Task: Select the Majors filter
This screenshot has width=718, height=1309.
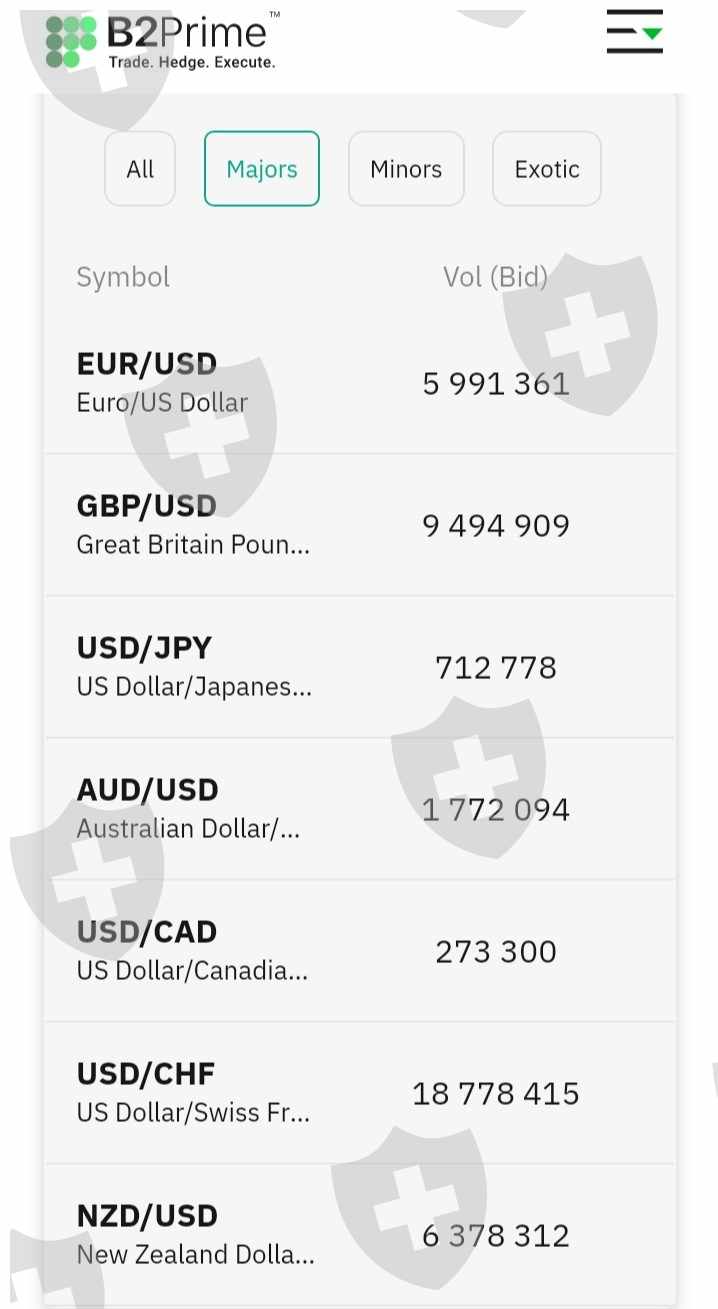Action: tap(262, 169)
